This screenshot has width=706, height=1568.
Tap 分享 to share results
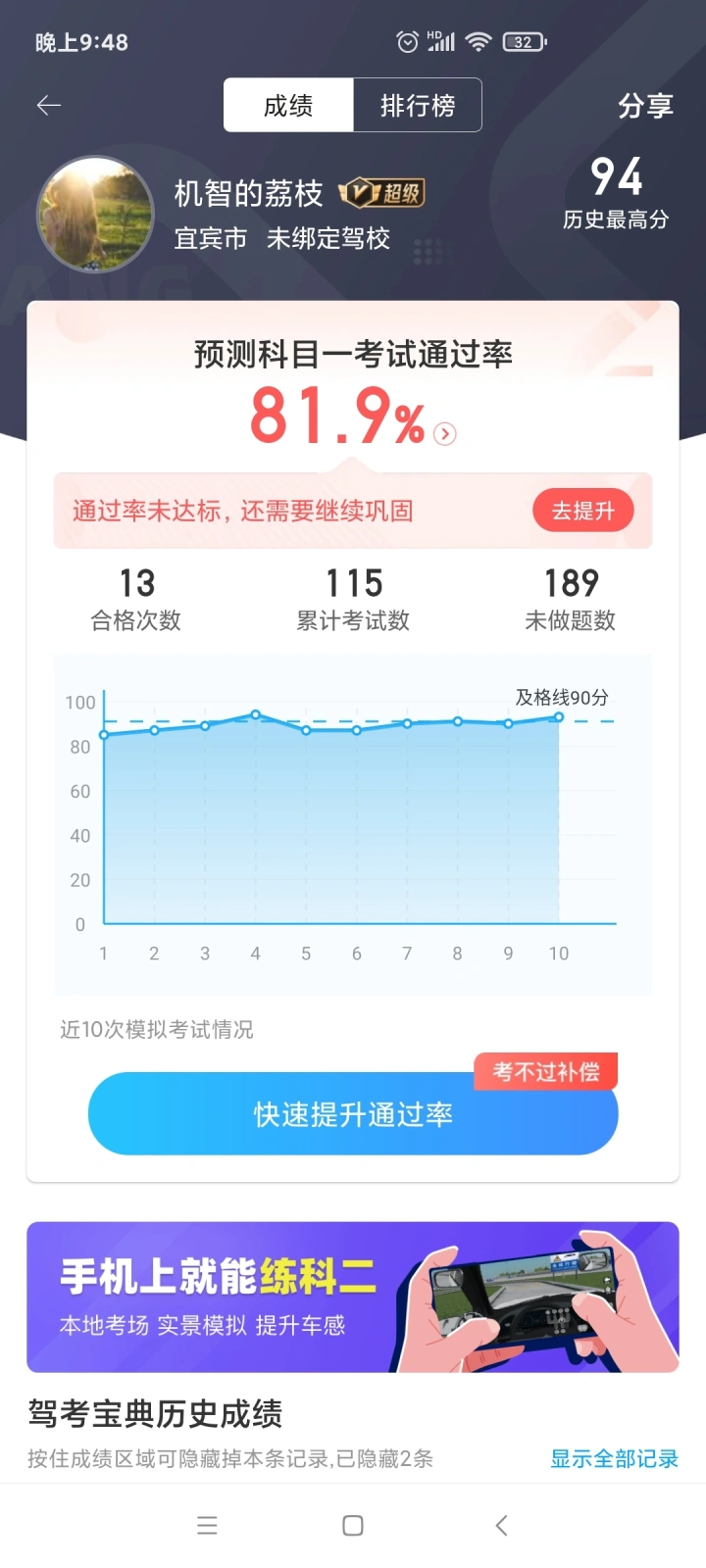tap(644, 106)
